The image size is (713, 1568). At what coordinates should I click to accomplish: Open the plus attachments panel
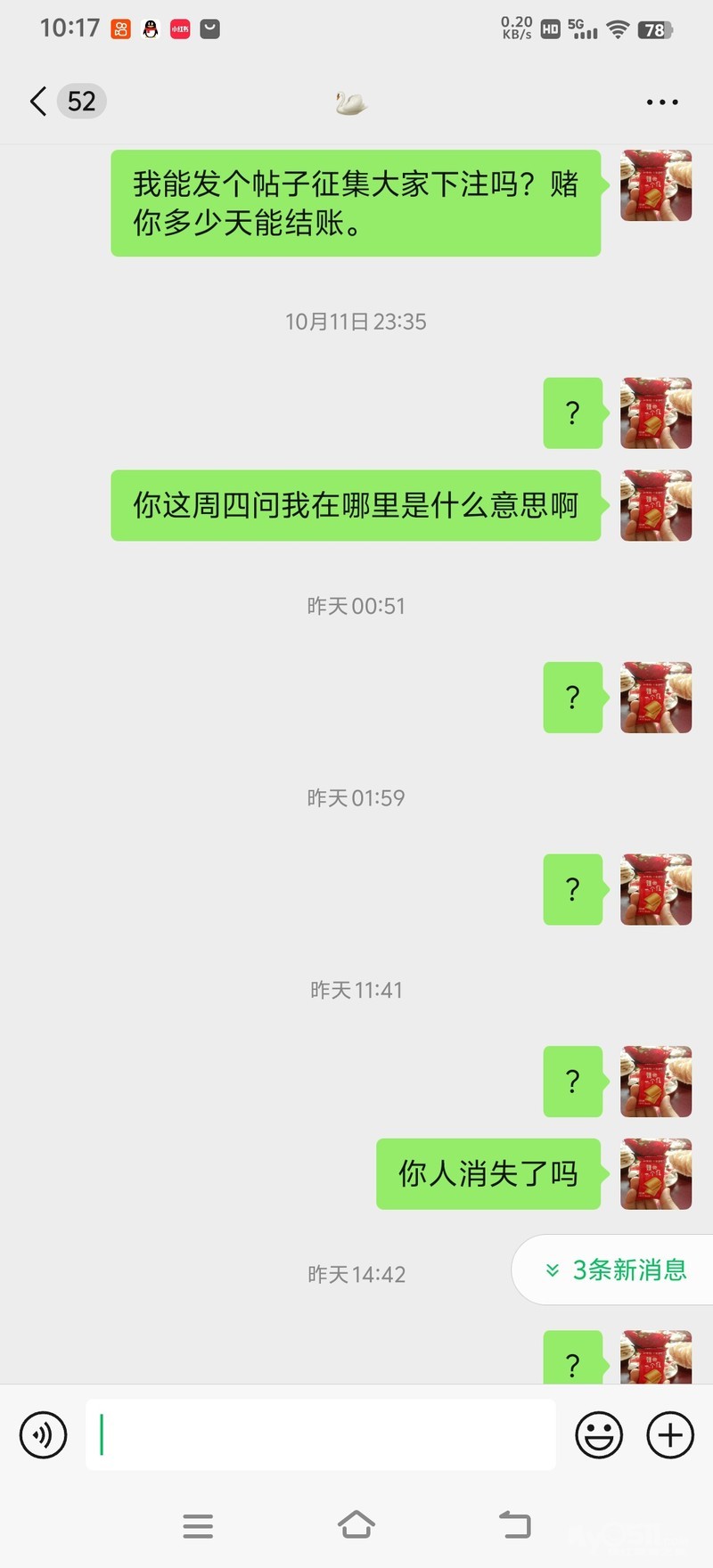(x=670, y=1435)
